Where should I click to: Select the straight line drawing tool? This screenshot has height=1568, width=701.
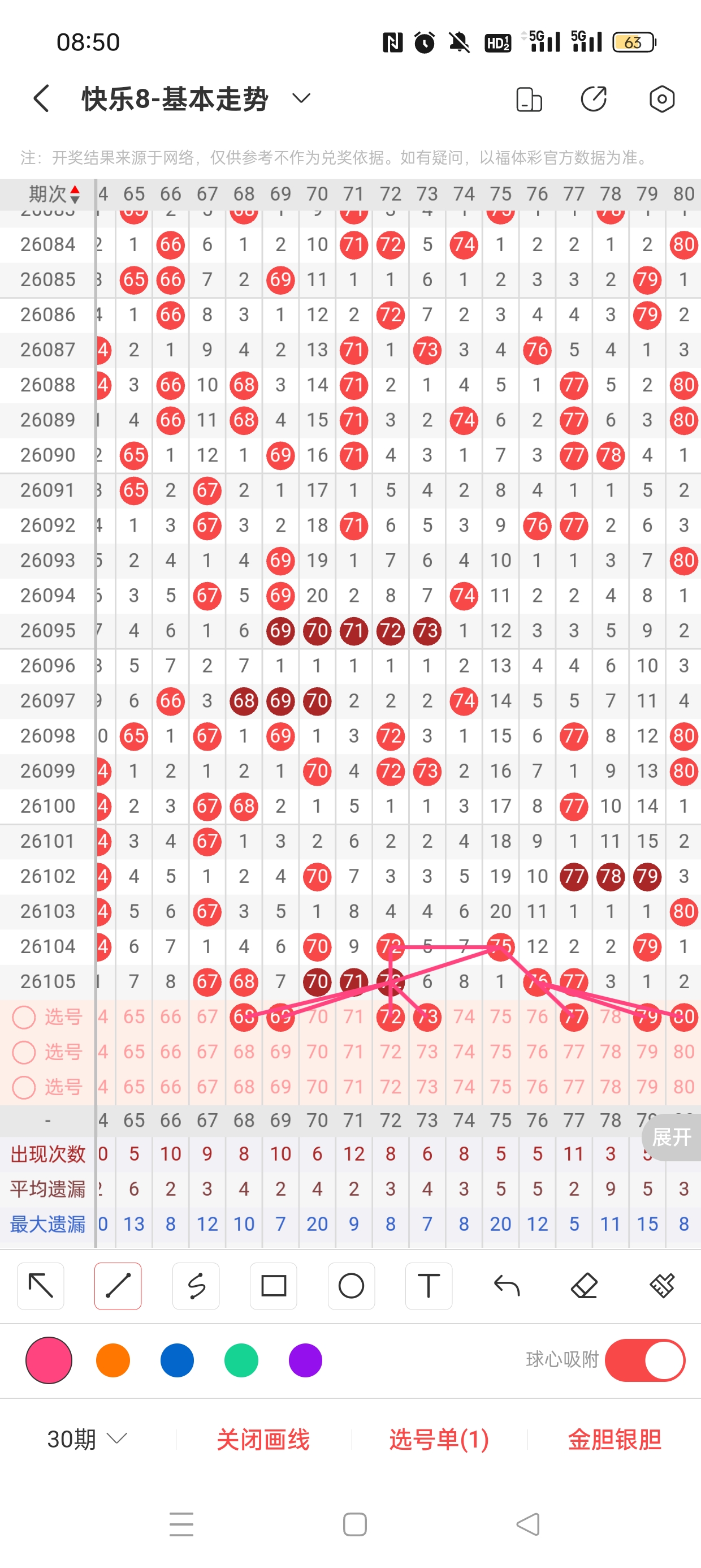pyautogui.click(x=118, y=1286)
